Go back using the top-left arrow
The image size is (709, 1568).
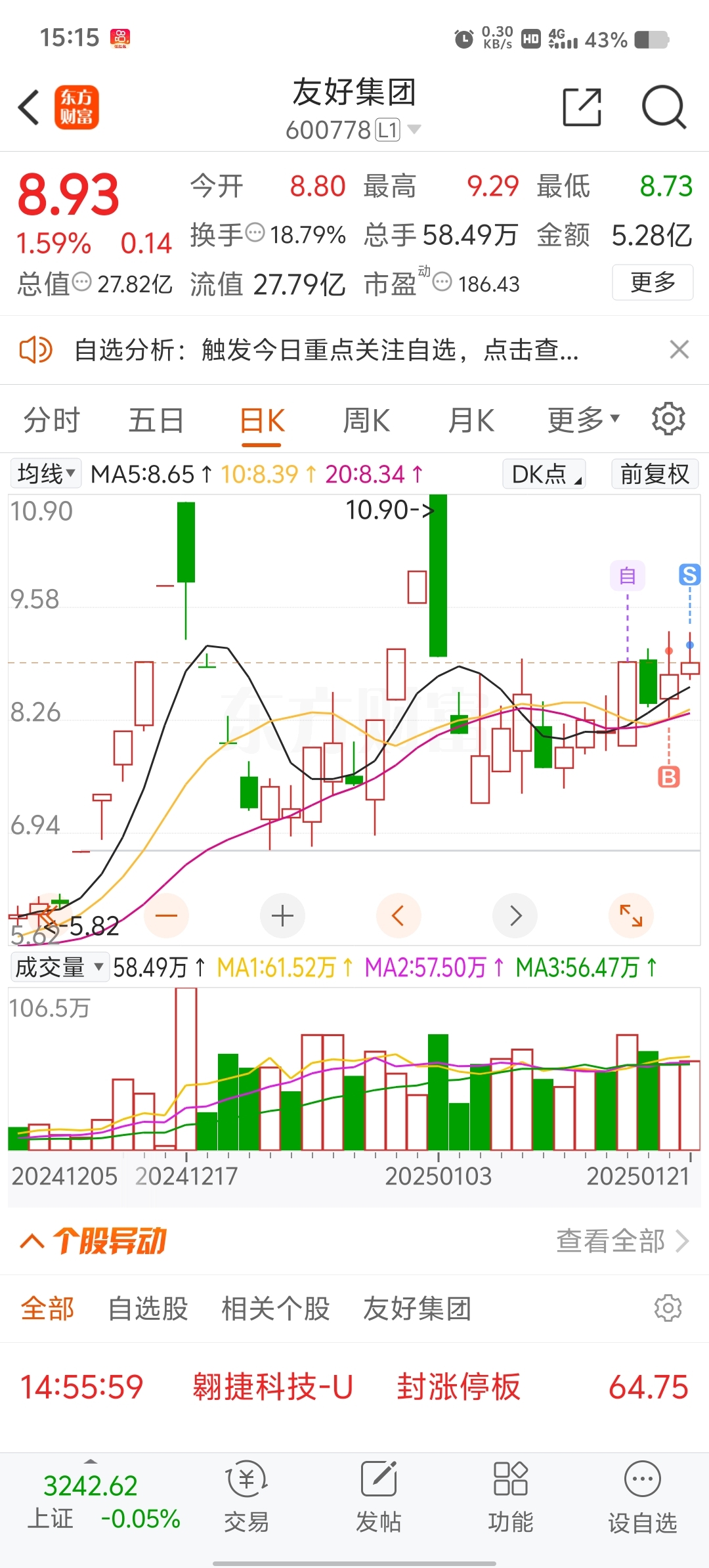30,107
